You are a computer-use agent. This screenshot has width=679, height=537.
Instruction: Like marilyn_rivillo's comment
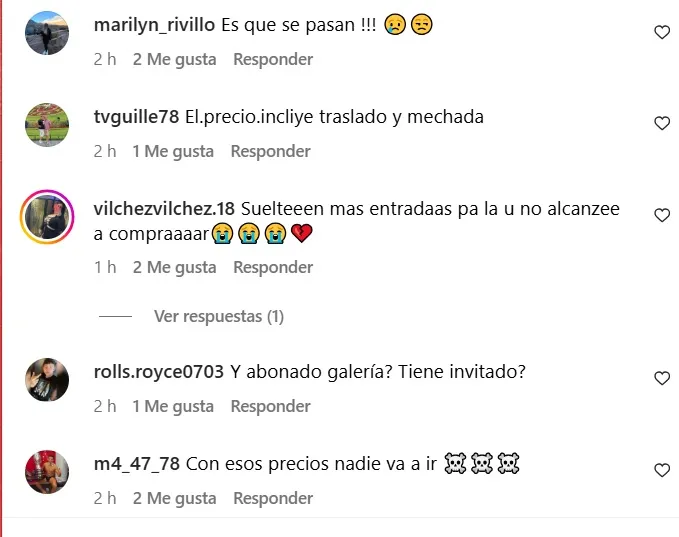point(661,32)
